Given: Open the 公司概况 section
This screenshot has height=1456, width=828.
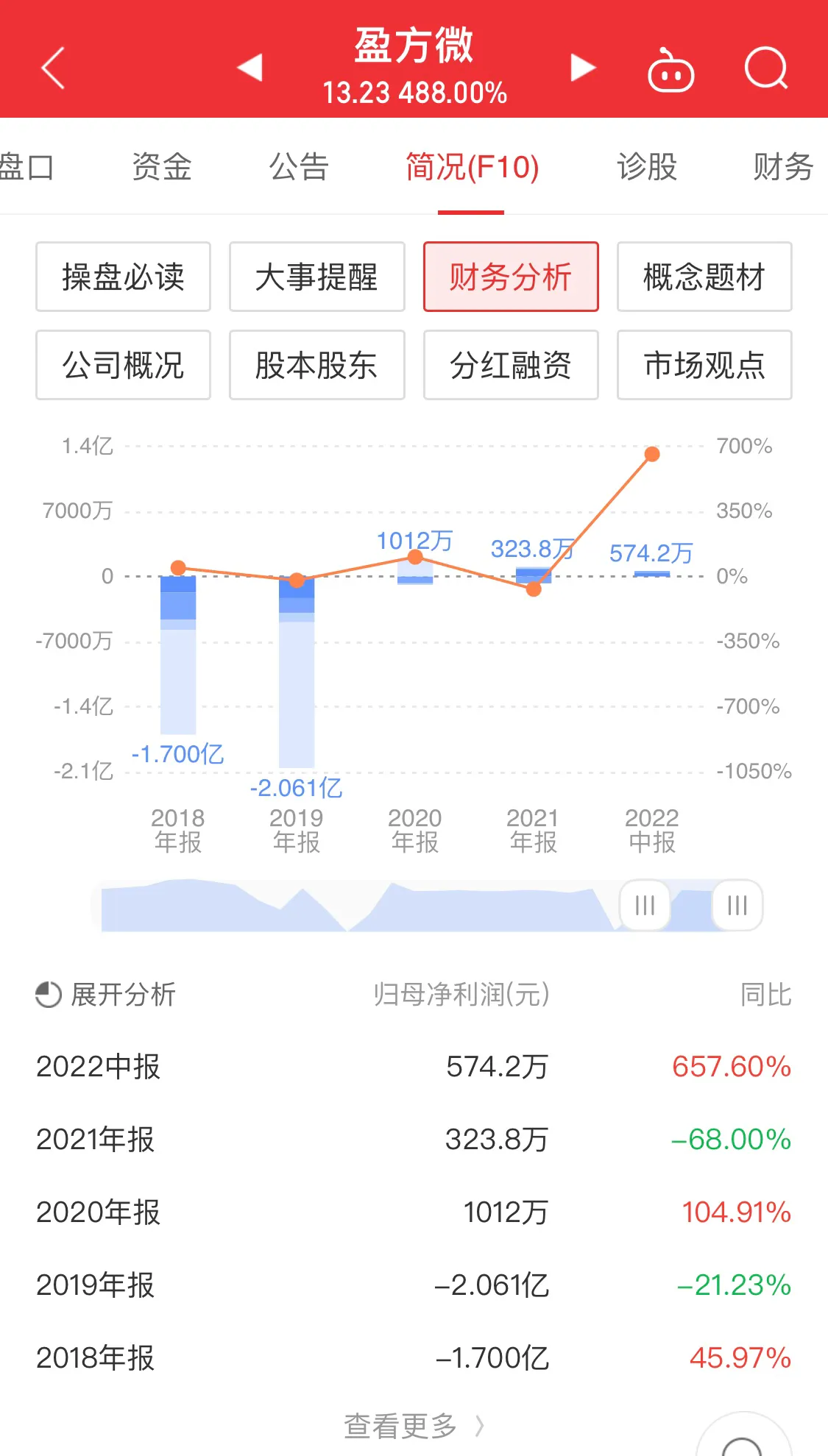Looking at the screenshot, I should click(123, 365).
